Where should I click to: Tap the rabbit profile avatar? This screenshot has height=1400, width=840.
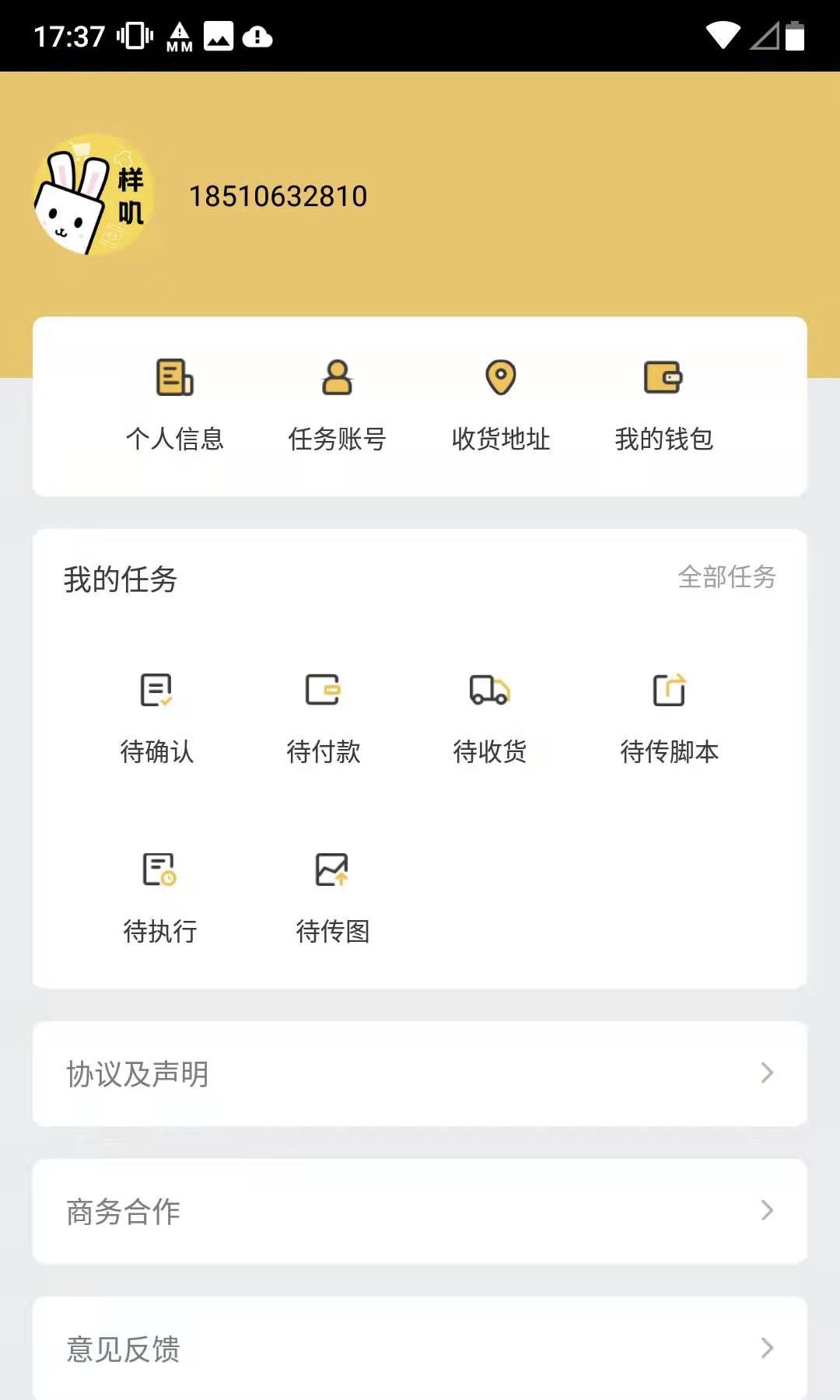pos(92,196)
